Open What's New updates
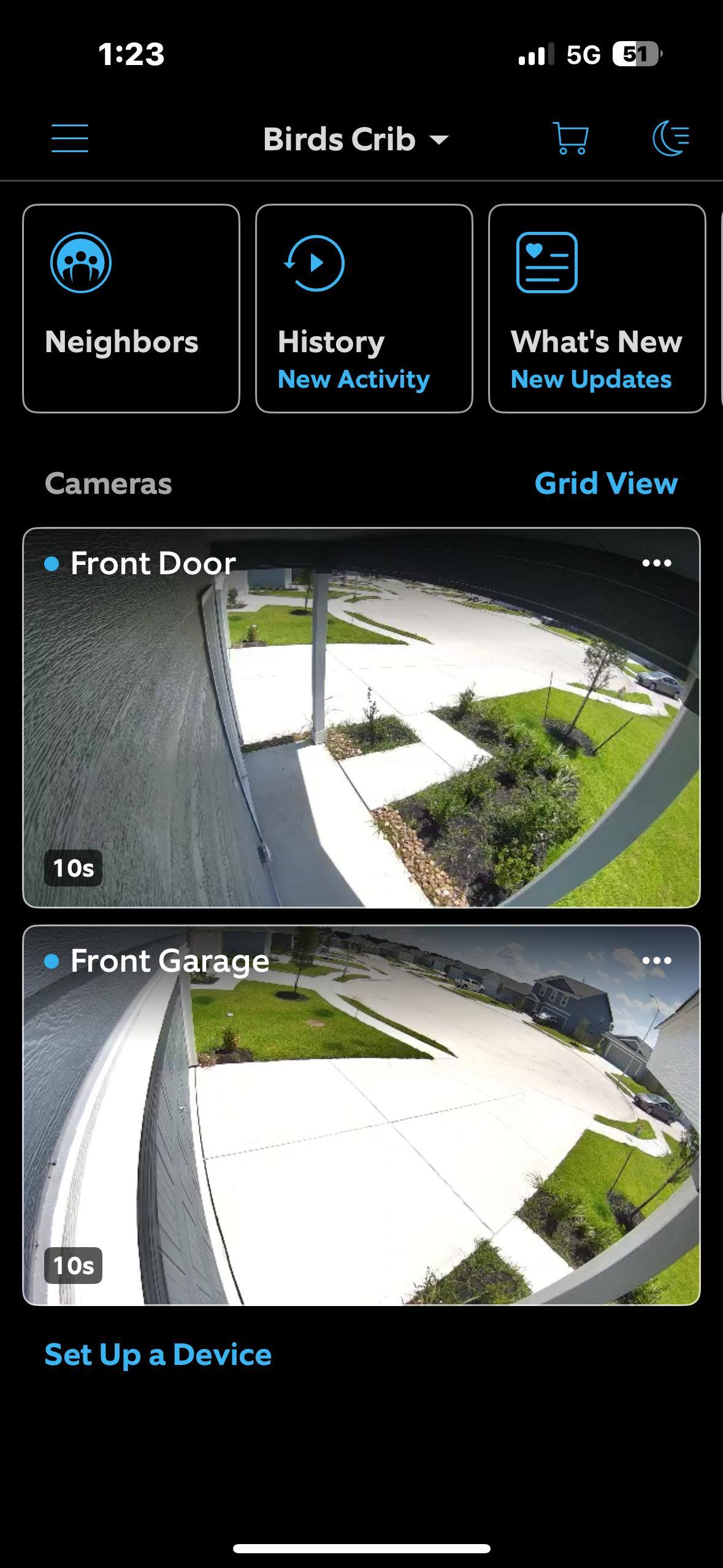This screenshot has width=723, height=1568. [x=597, y=309]
